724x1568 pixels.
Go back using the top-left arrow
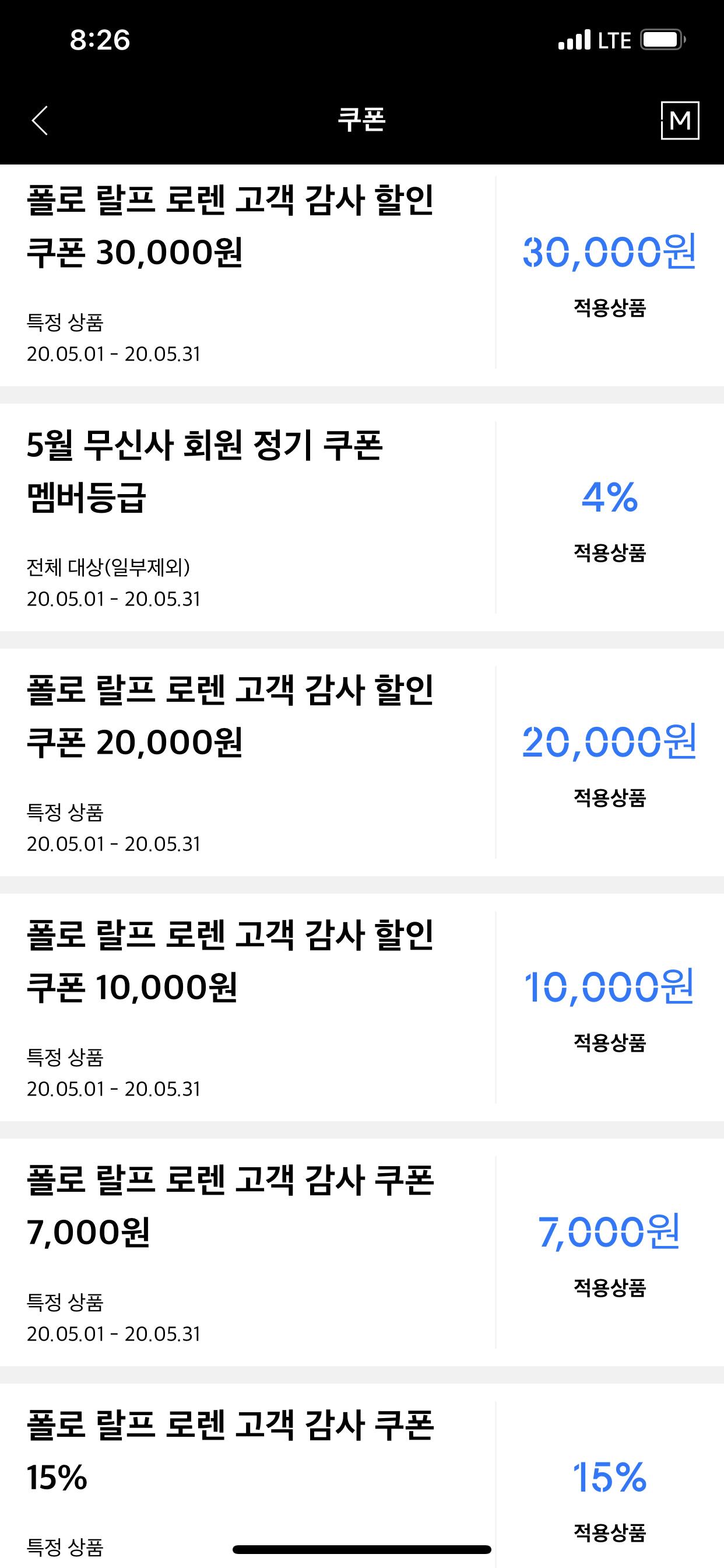click(x=40, y=120)
